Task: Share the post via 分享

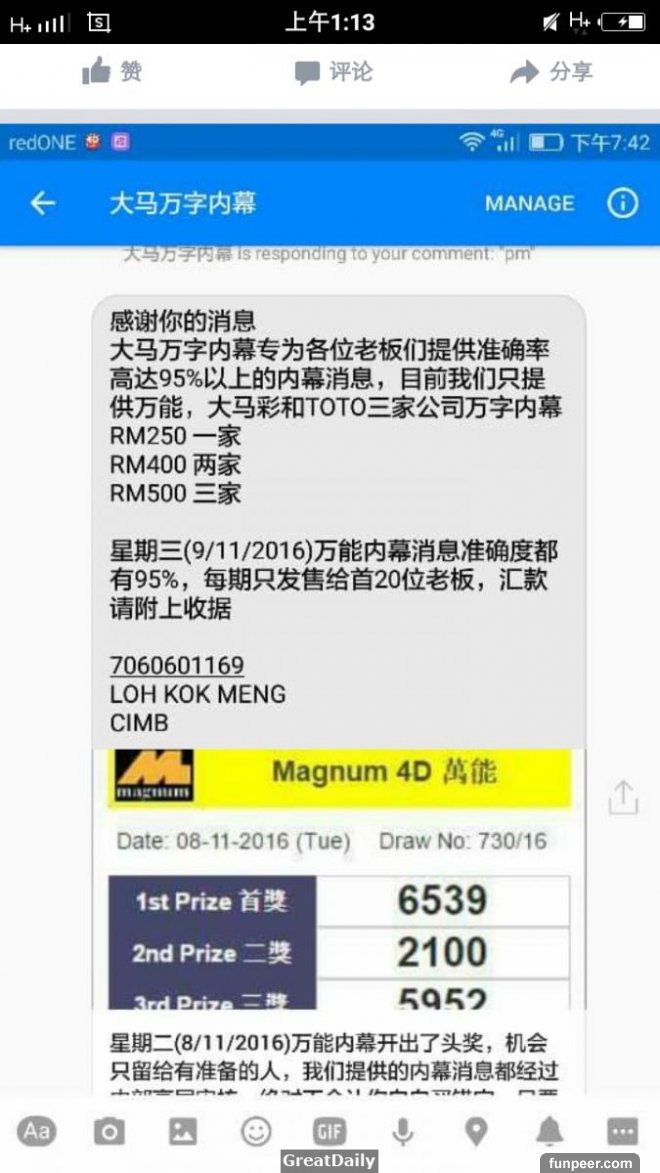Action: pyautogui.click(x=551, y=72)
